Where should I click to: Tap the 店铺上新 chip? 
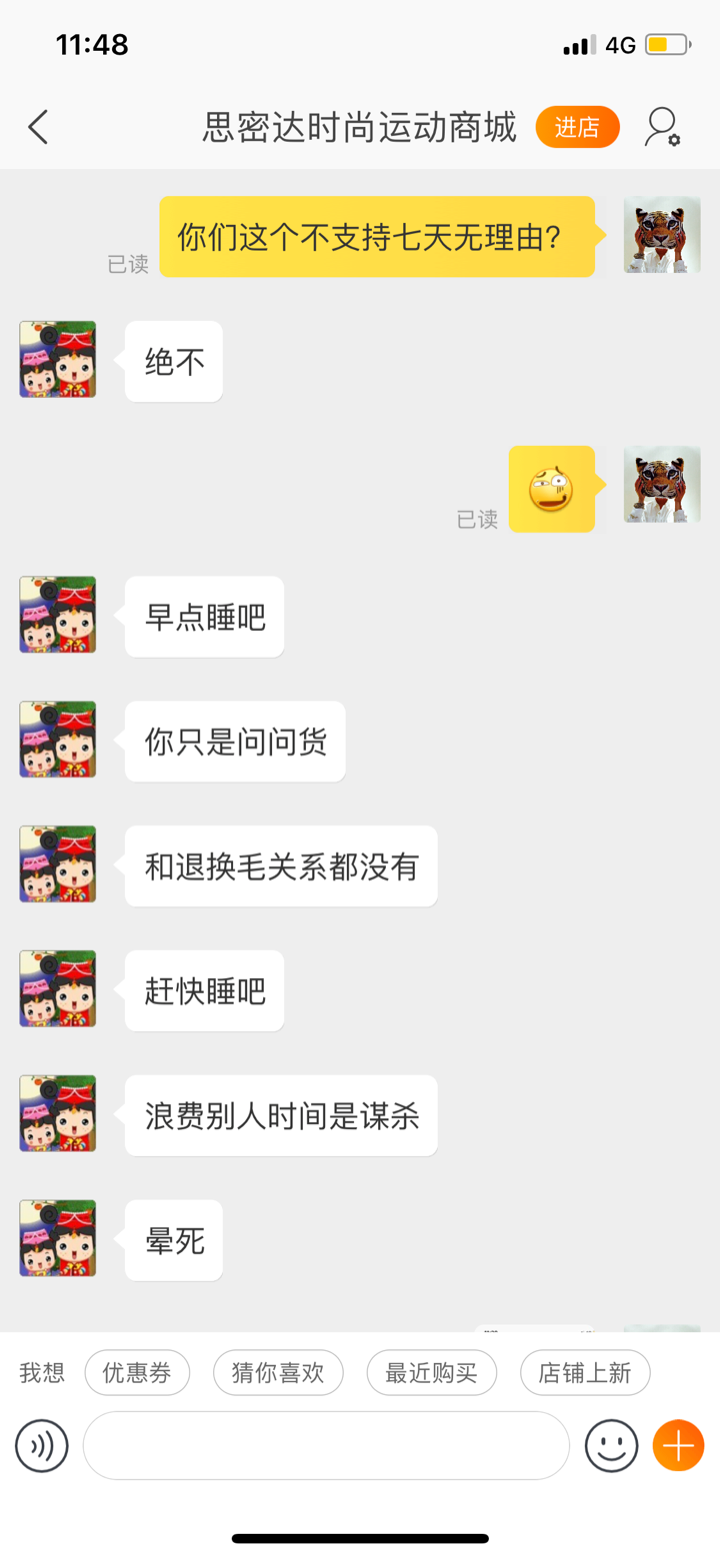click(585, 1373)
